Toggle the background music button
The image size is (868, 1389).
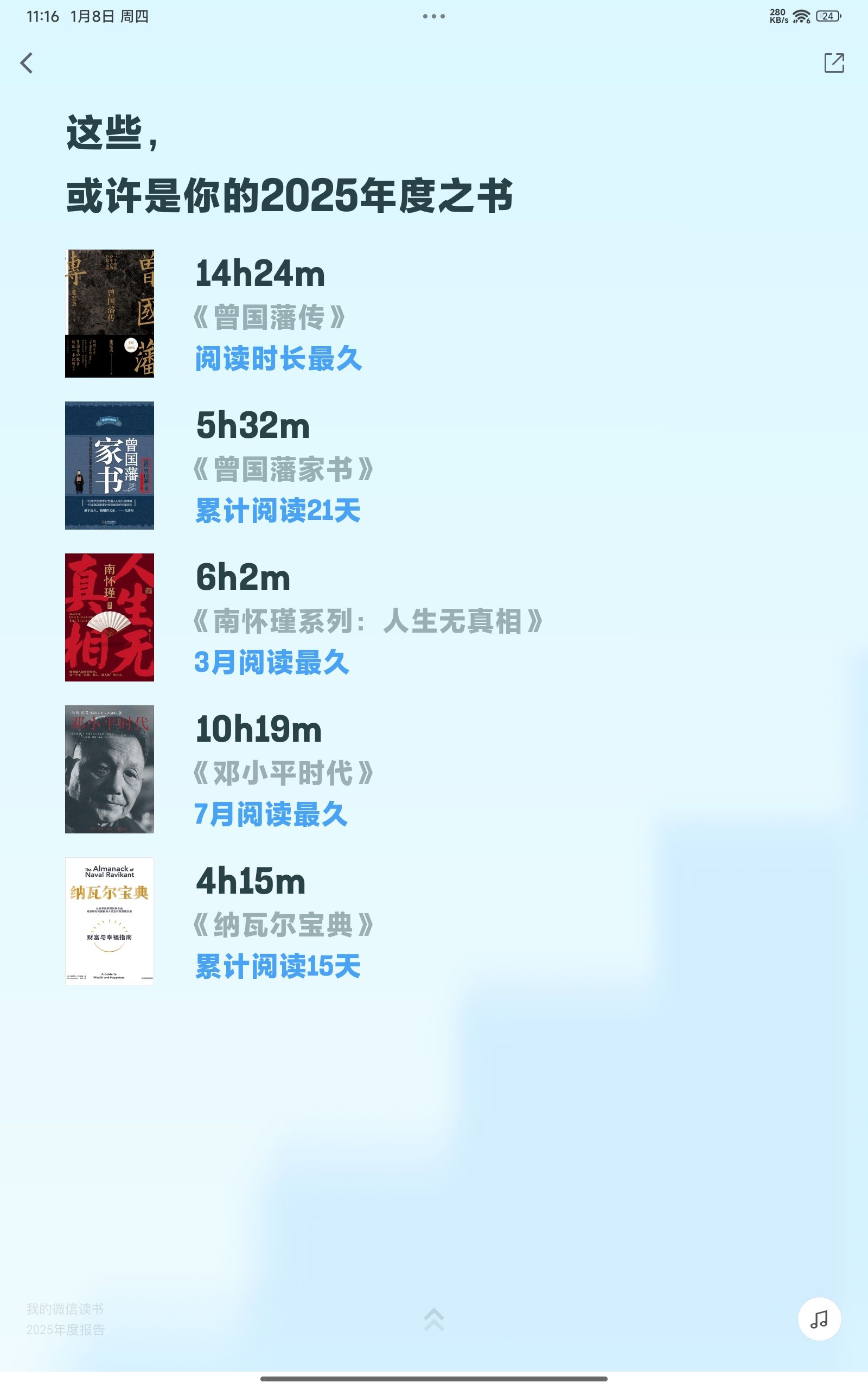point(819,1319)
